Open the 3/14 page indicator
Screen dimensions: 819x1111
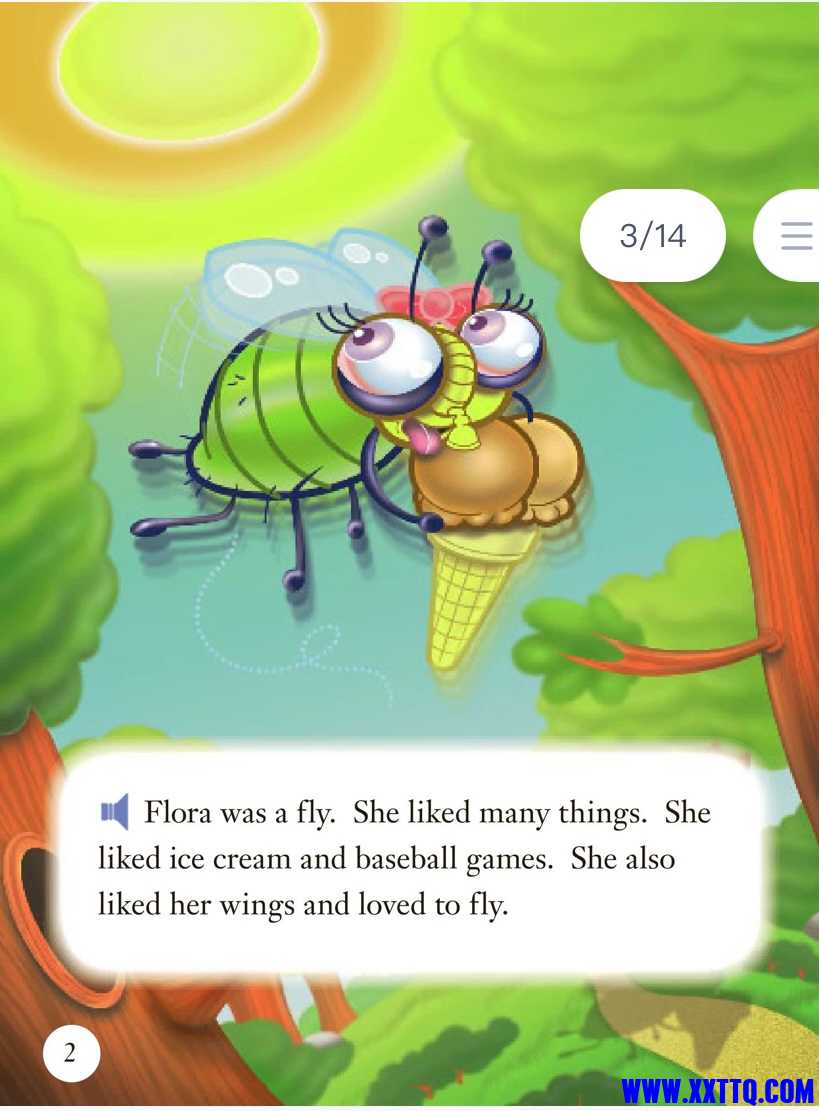tap(653, 235)
